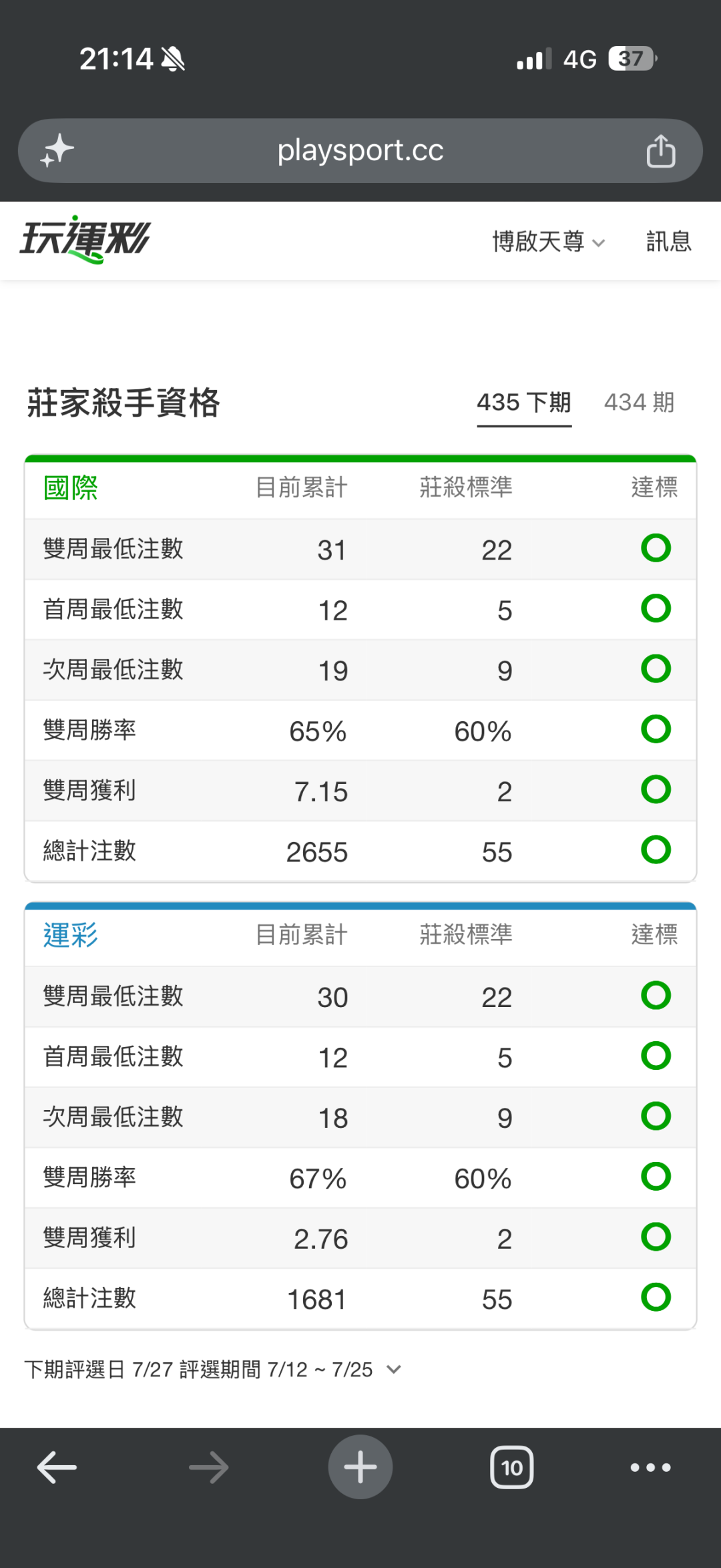Switch to the 434 期 tab

tap(639, 403)
